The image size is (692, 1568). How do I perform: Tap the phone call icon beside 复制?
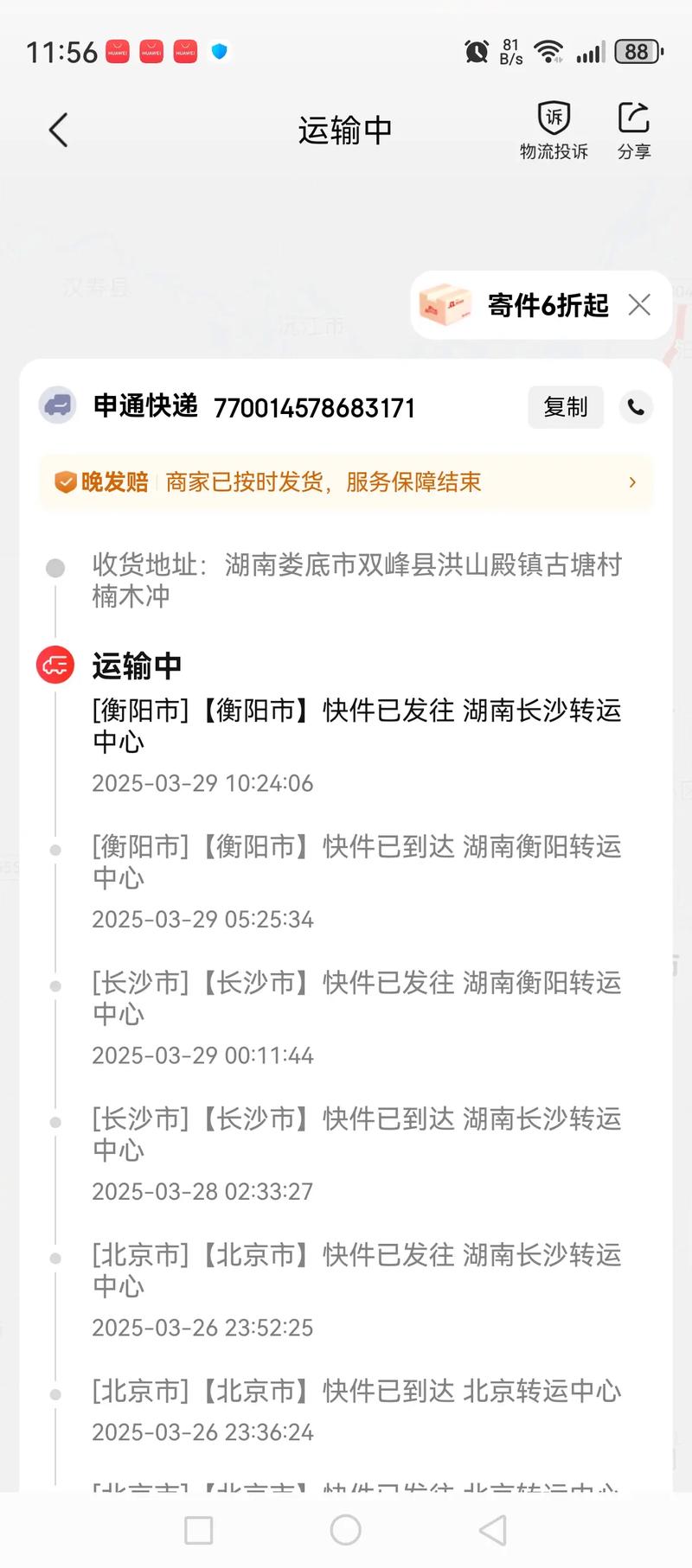point(636,407)
